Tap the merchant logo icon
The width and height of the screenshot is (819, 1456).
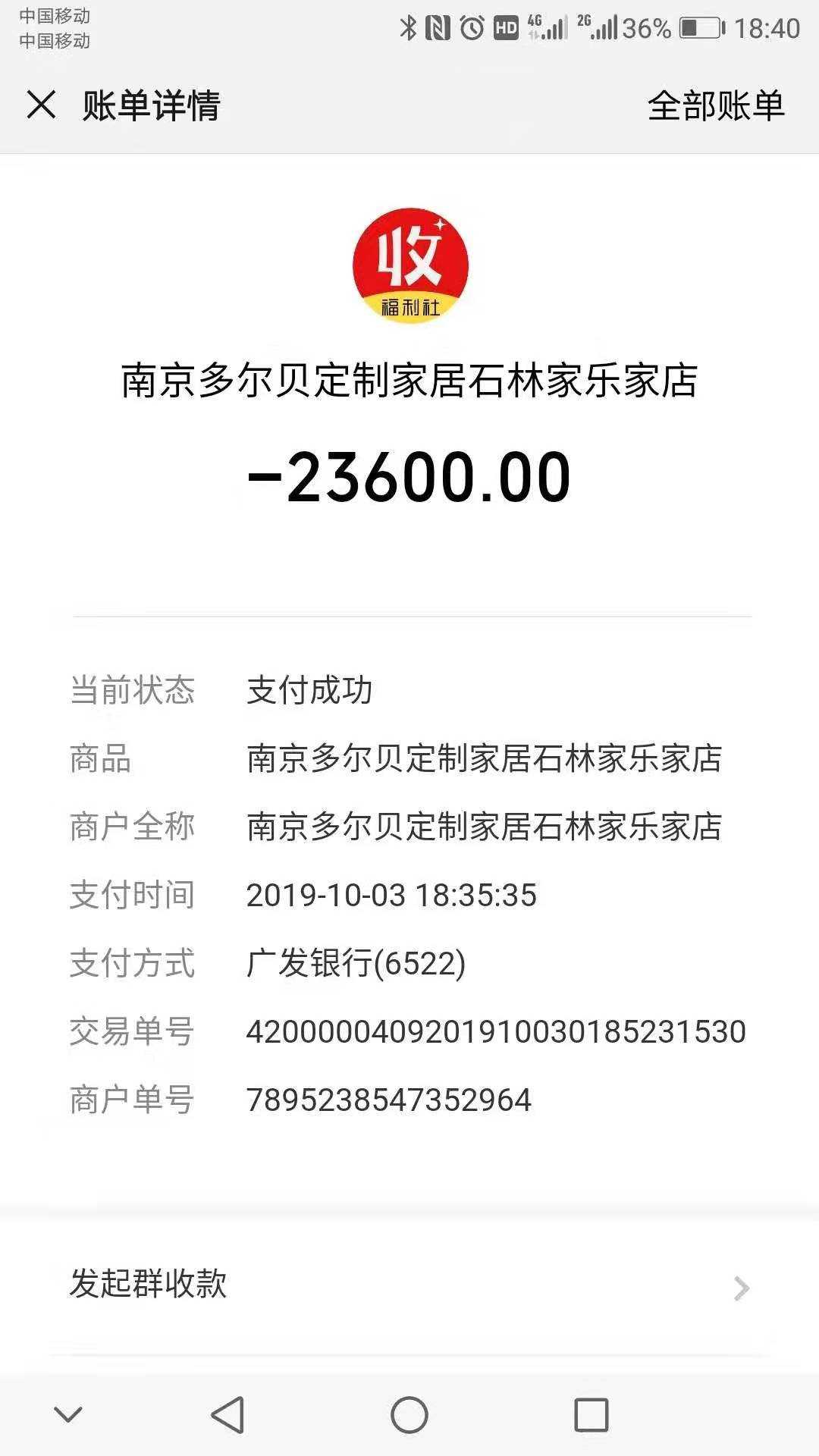410,265
